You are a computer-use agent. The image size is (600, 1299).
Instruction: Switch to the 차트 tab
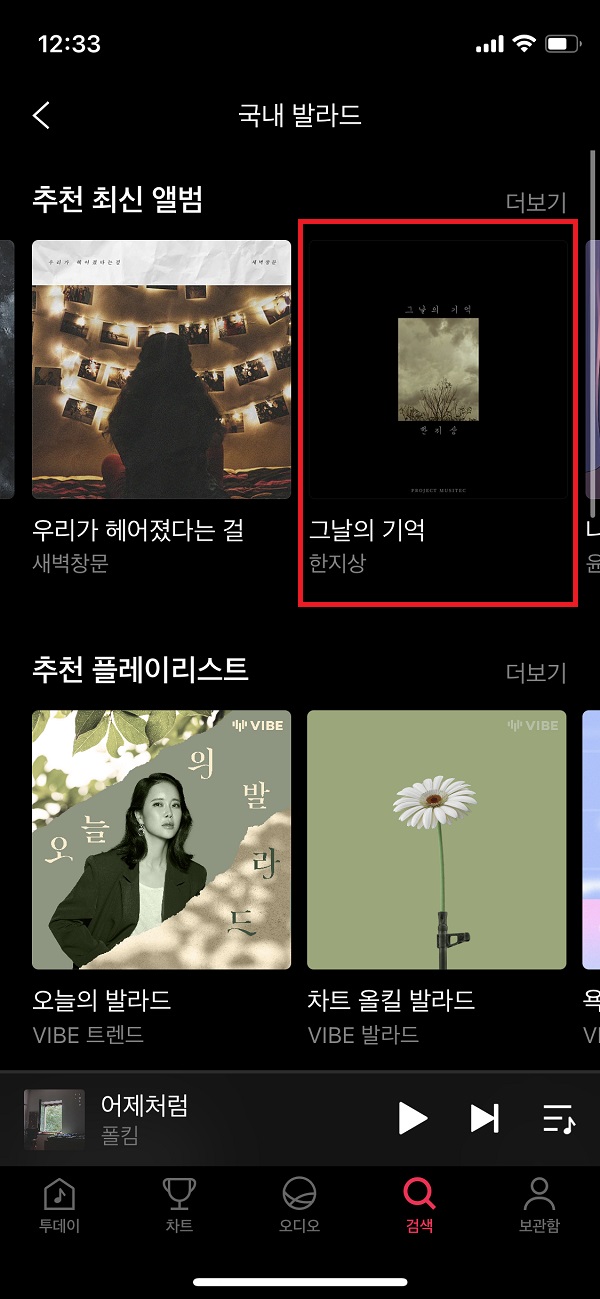(179, 1204)
